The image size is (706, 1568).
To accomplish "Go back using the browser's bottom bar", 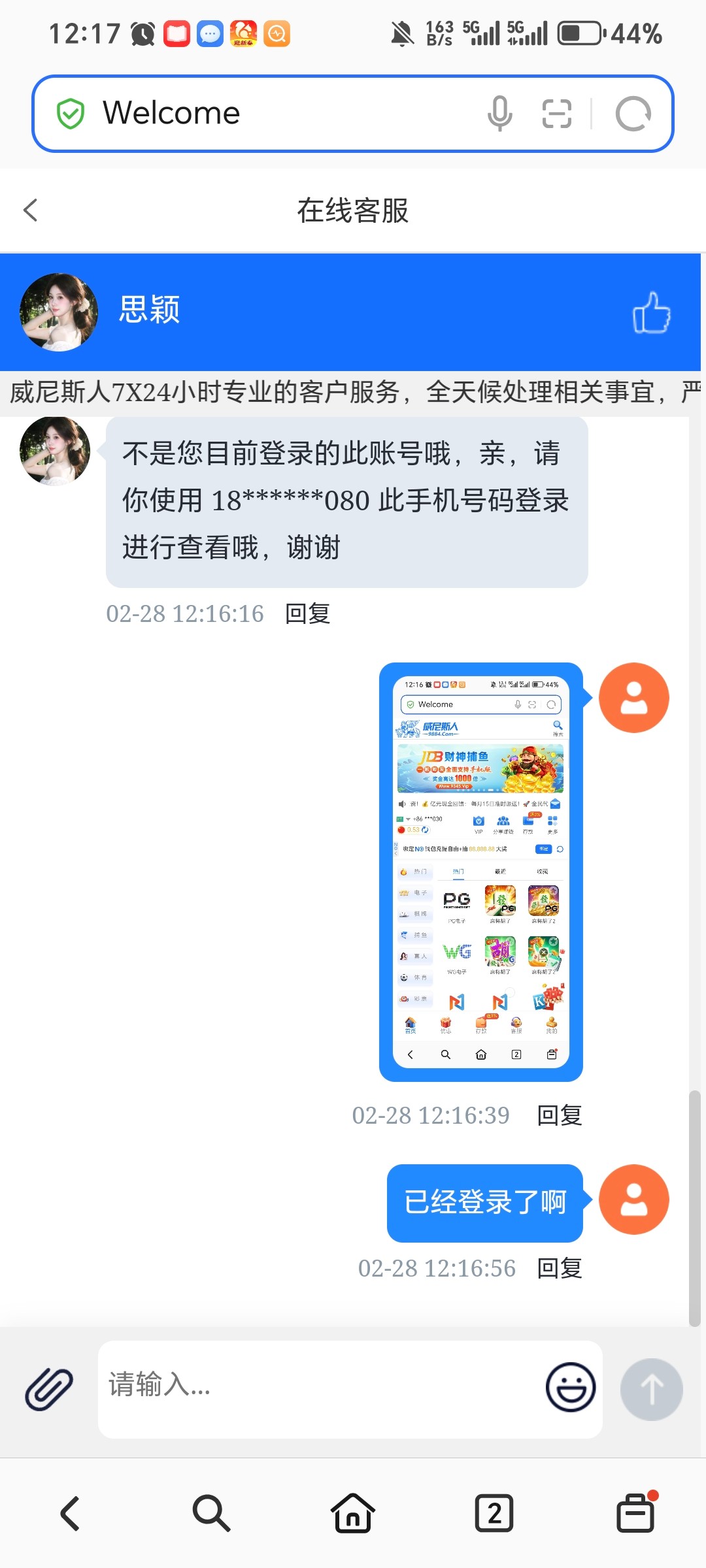I will (x=70, y=1513).
